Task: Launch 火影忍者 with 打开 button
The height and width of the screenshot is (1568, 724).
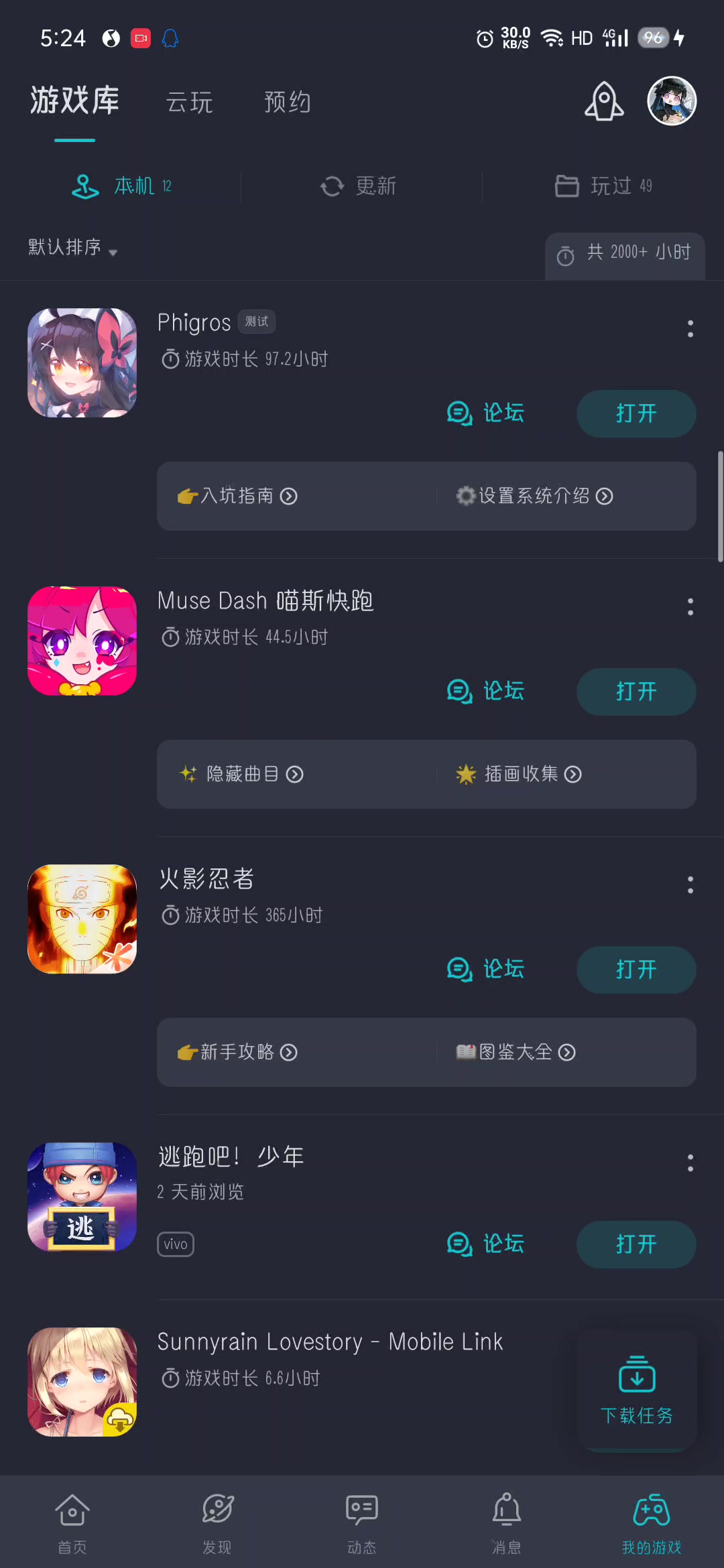Action: pyautogui.click(x=636, y=970)
